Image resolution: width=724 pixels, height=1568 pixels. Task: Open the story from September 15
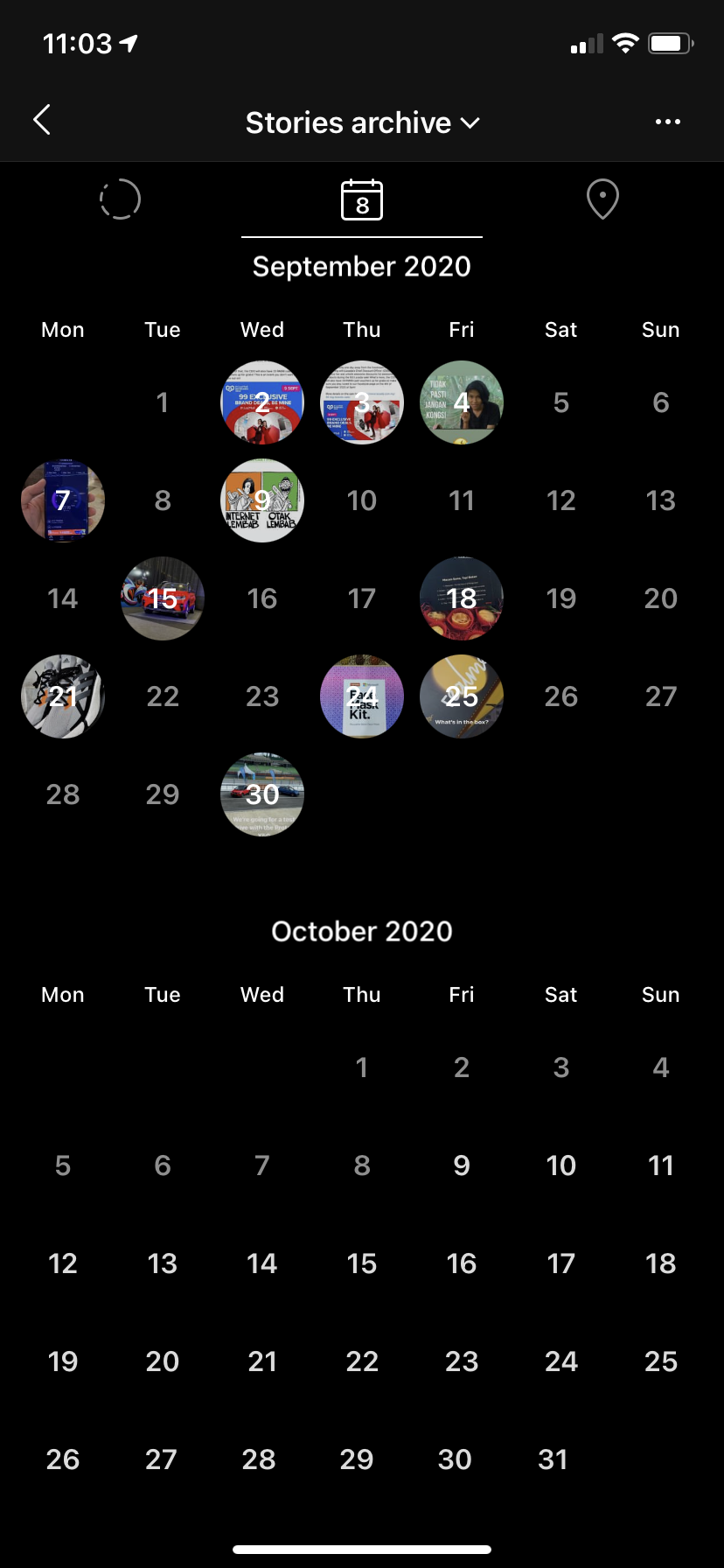coord(163,598)
